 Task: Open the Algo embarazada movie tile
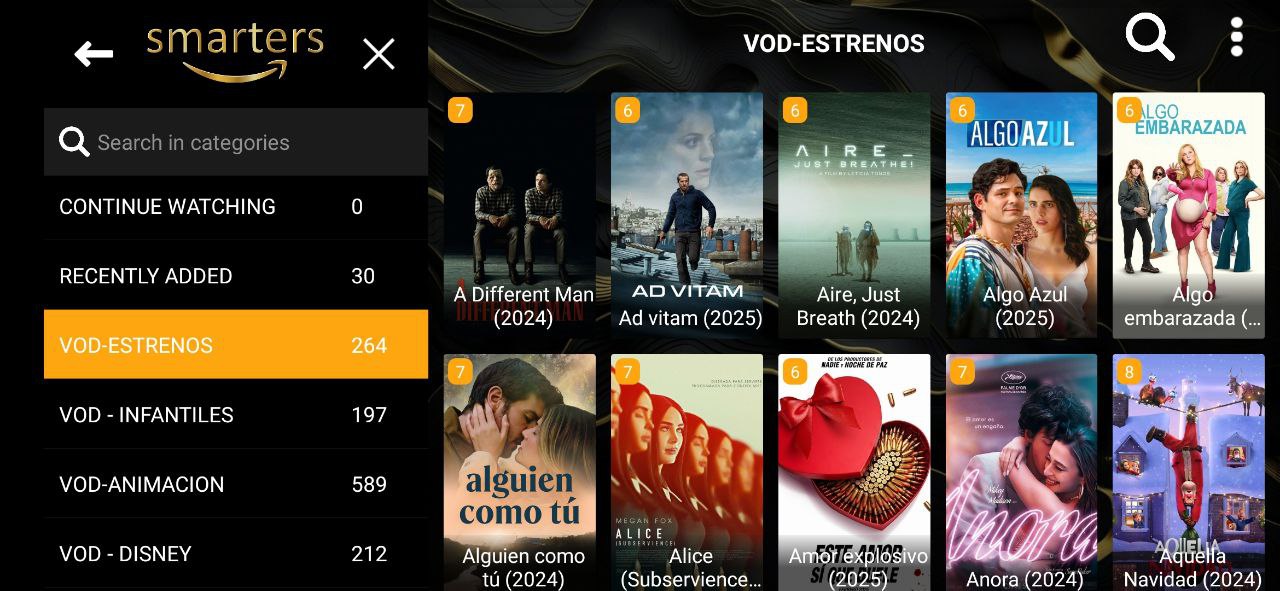[x=1189, y=215]
